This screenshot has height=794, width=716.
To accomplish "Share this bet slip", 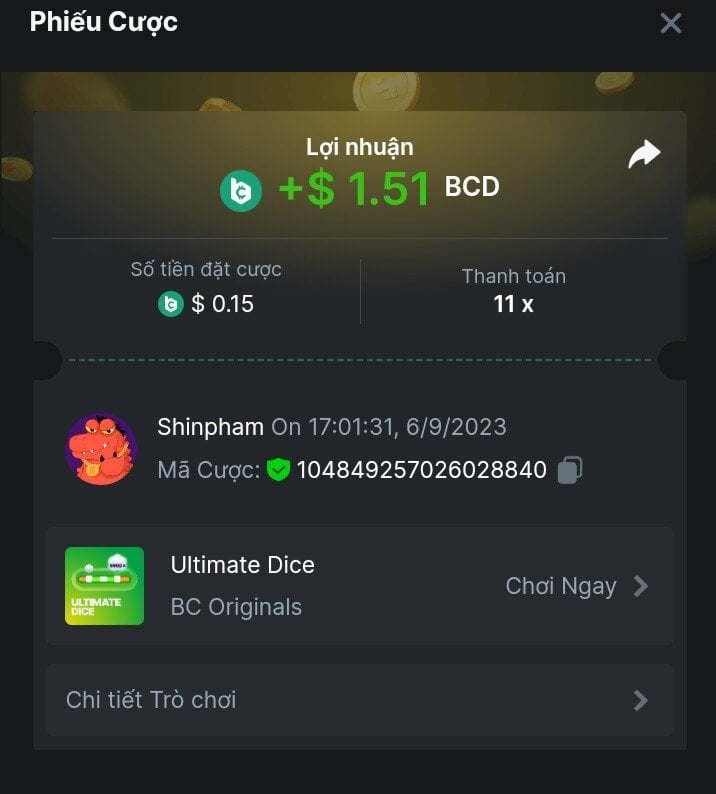I will [644, 154].
